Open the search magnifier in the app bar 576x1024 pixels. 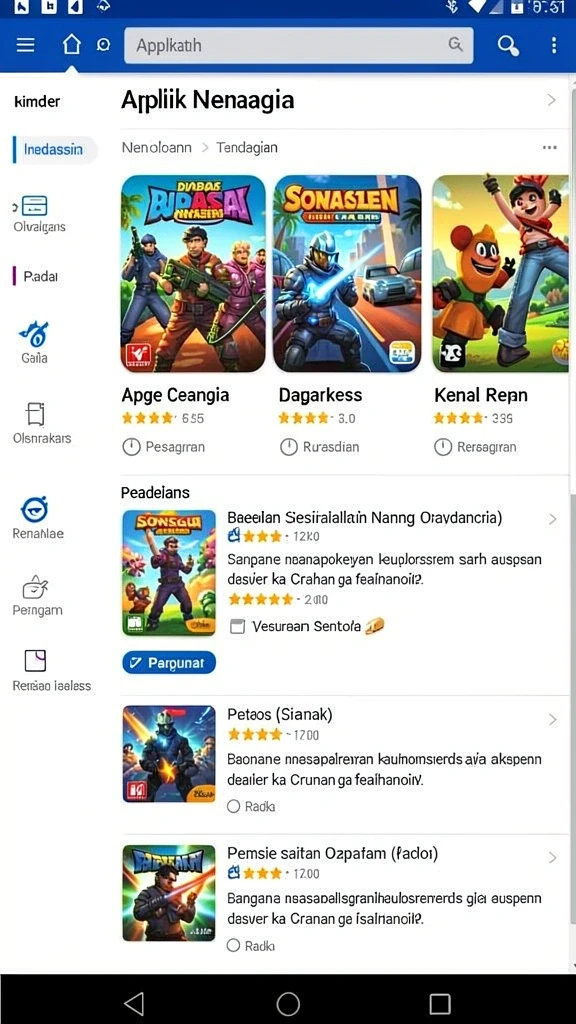click(507, 45)
